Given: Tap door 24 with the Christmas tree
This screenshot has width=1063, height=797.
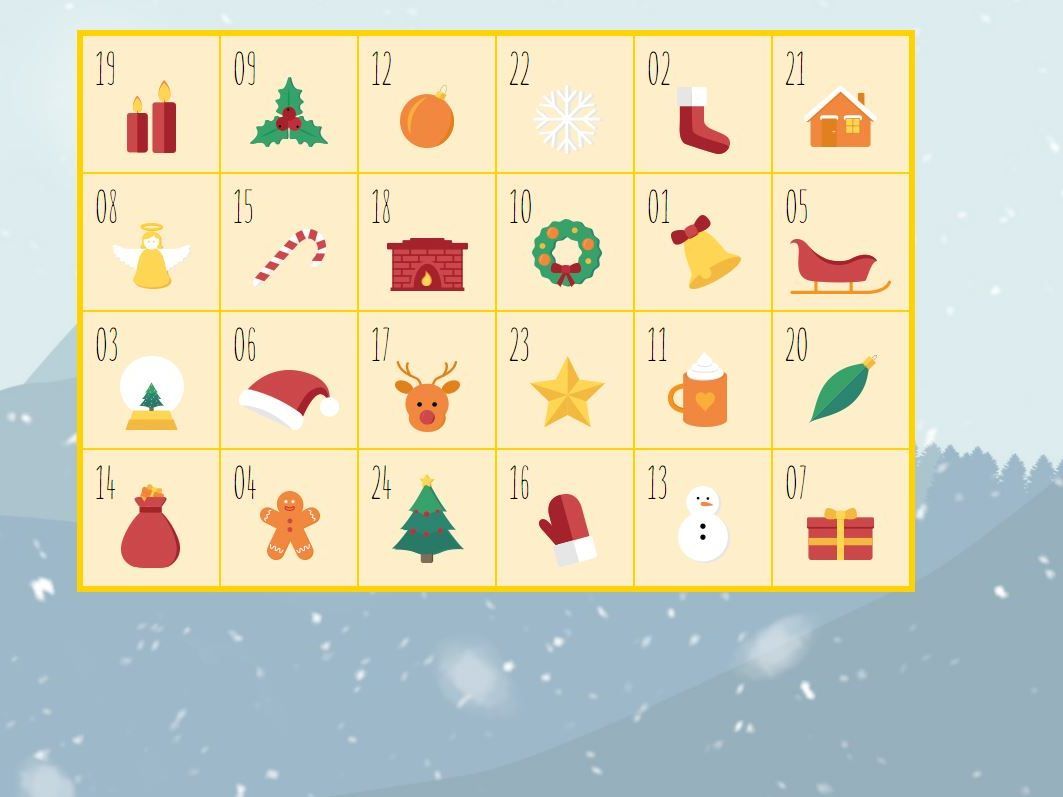Looking at the screenshot, I should (x=427, y=518).
